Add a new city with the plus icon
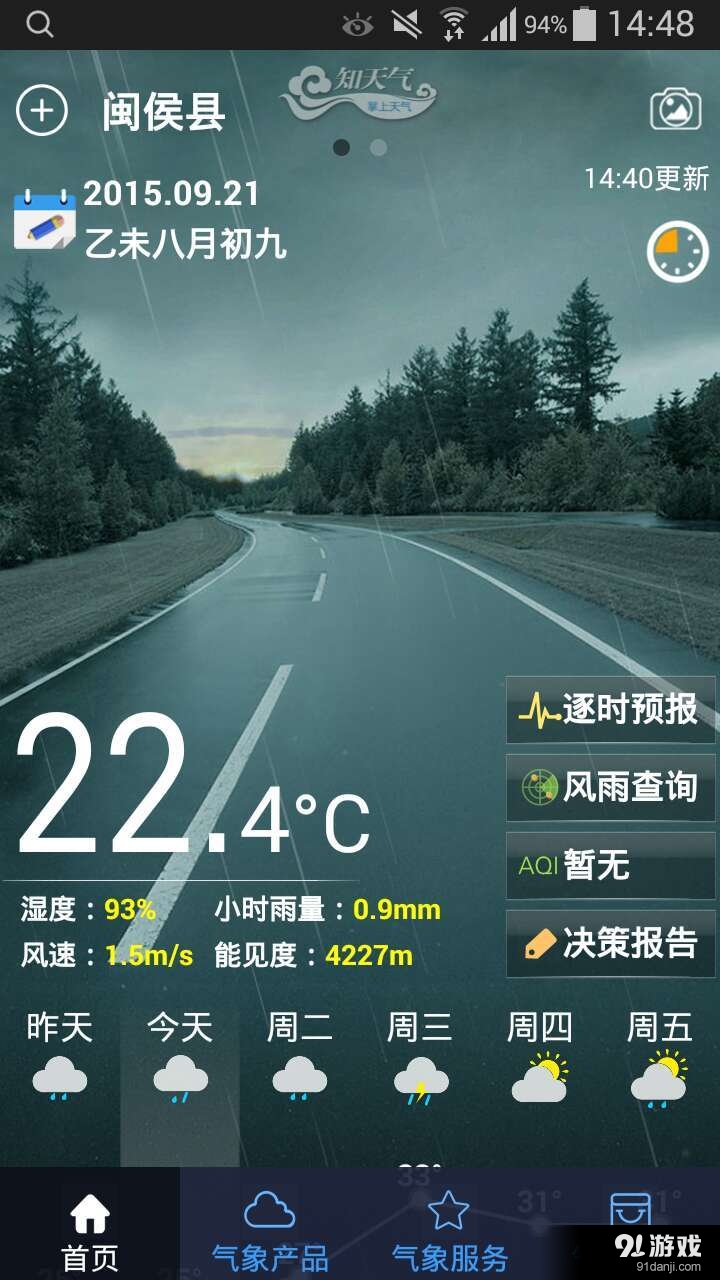The width and height of the screenshot is (720, 1280). click(x=42, y=110)
